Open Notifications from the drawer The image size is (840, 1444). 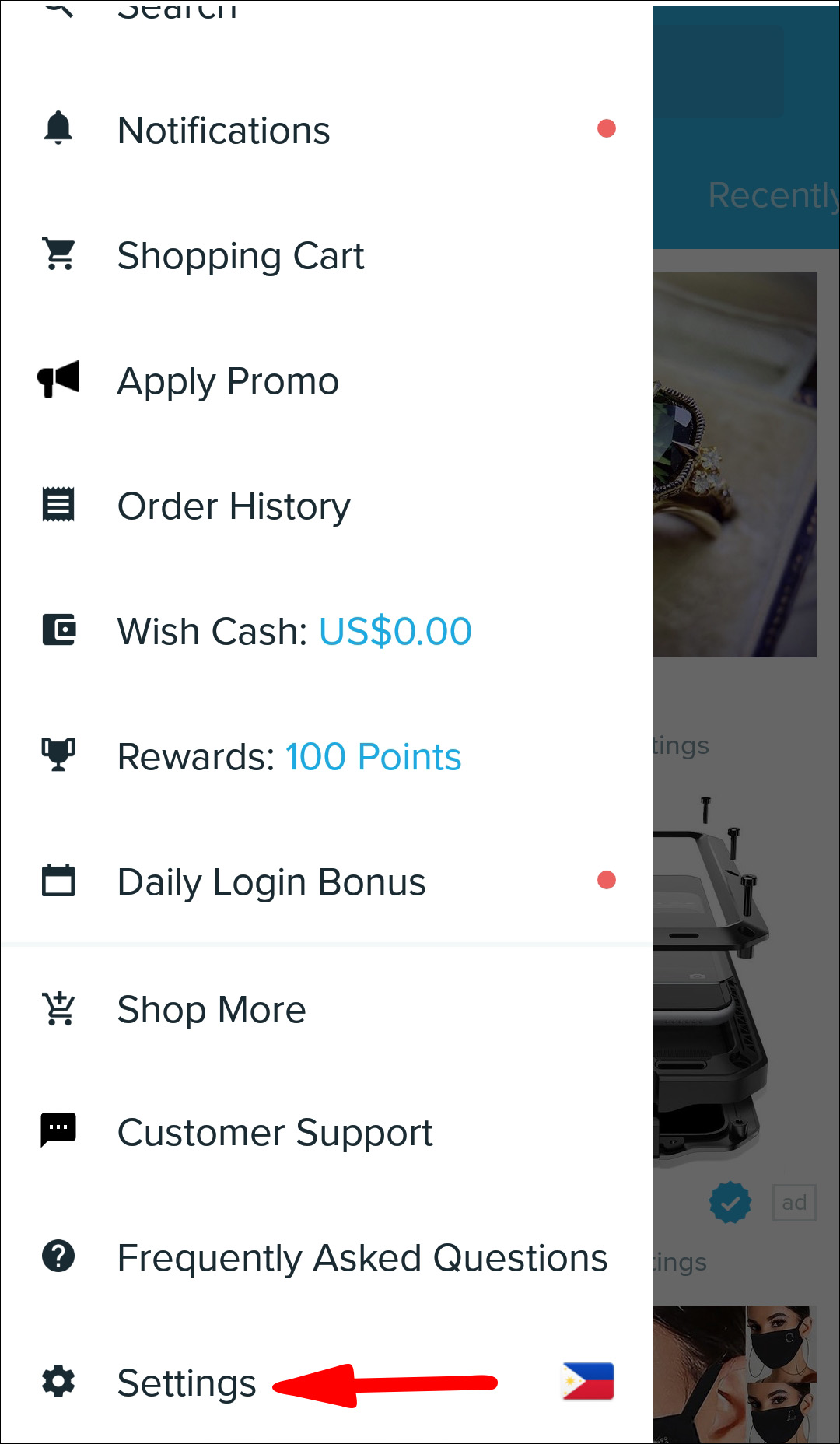(223, 130)
